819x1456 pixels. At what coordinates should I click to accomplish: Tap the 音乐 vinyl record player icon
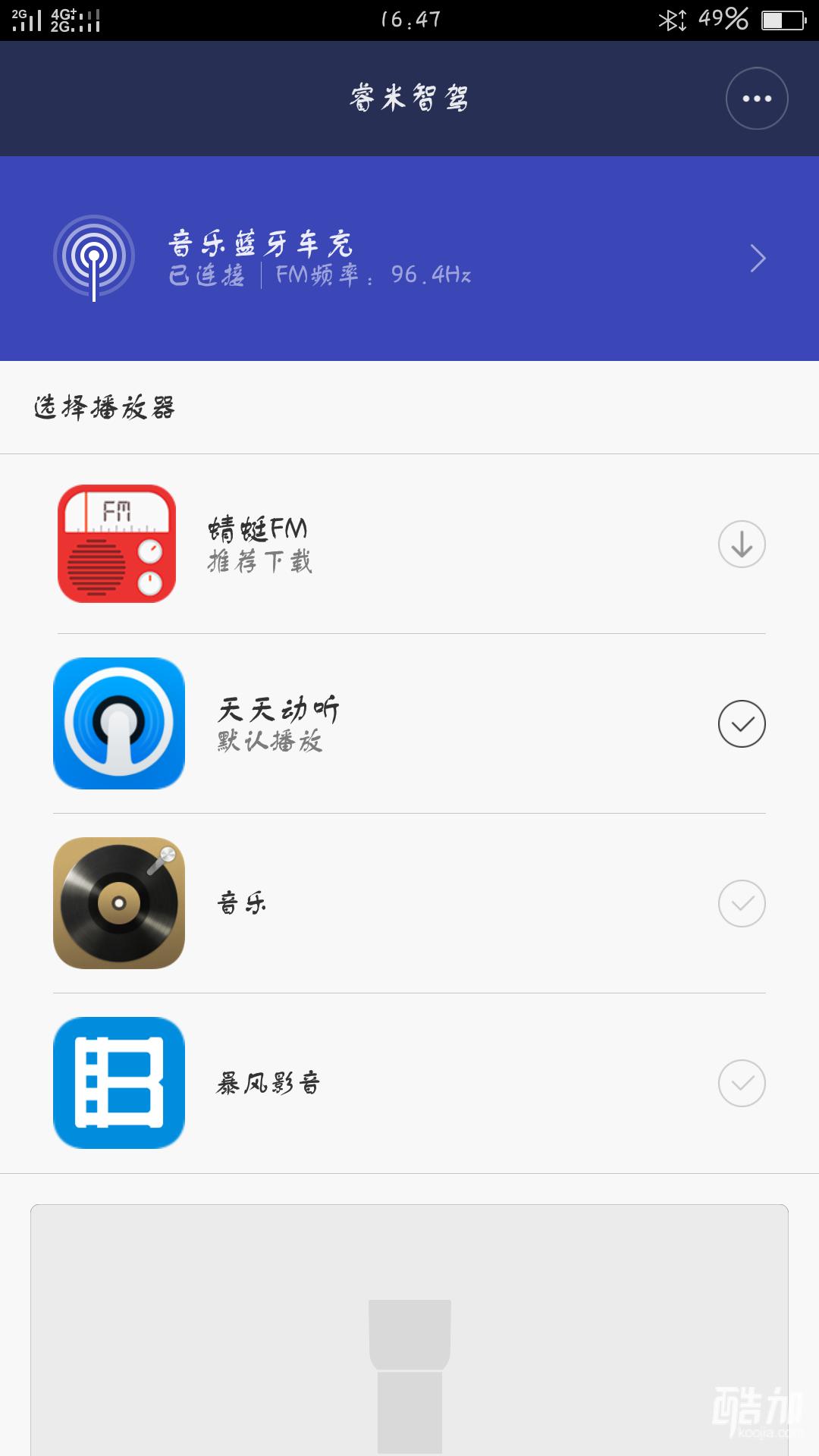point(118,902)
